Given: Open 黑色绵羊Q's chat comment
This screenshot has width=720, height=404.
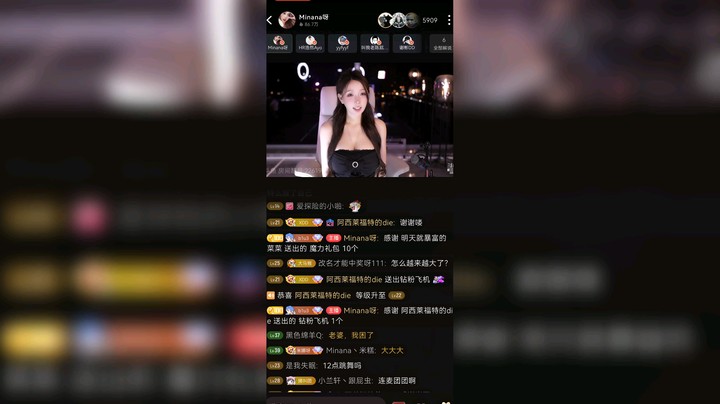Looking at the screenshot, I should 330,336.
